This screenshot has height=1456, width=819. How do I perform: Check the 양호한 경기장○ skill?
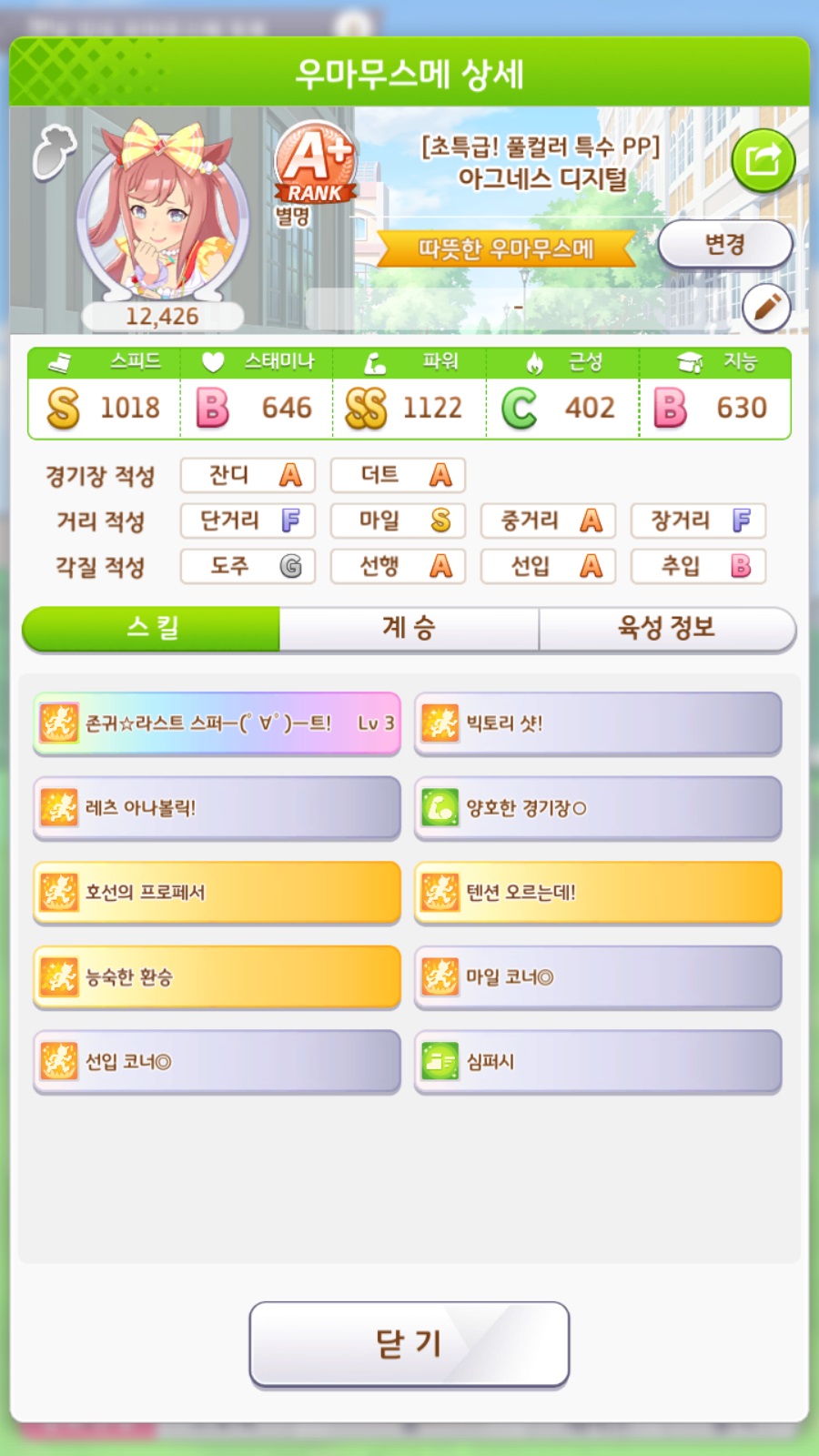(598, 807)
